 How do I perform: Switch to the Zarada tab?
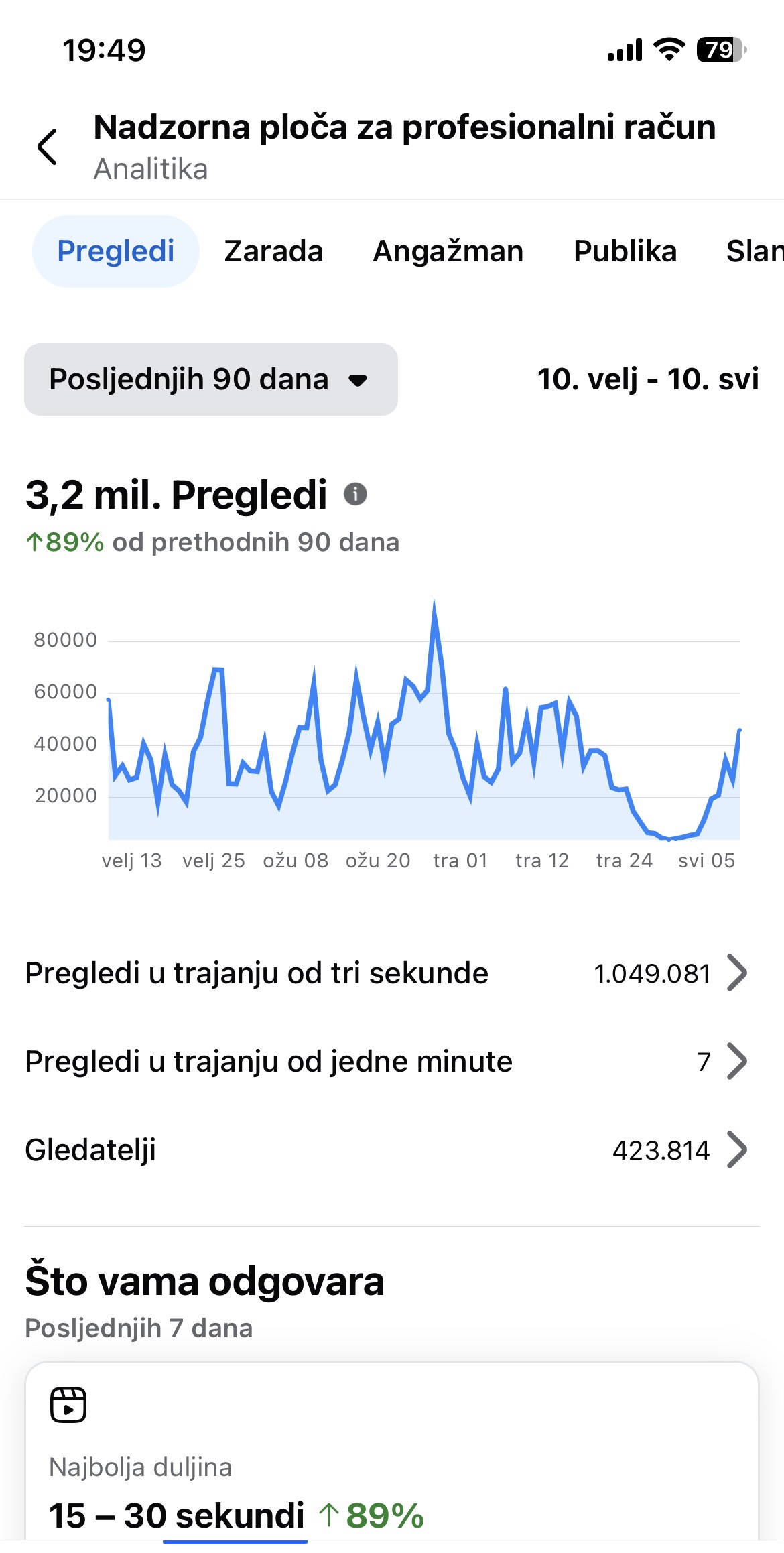point(273,251)
